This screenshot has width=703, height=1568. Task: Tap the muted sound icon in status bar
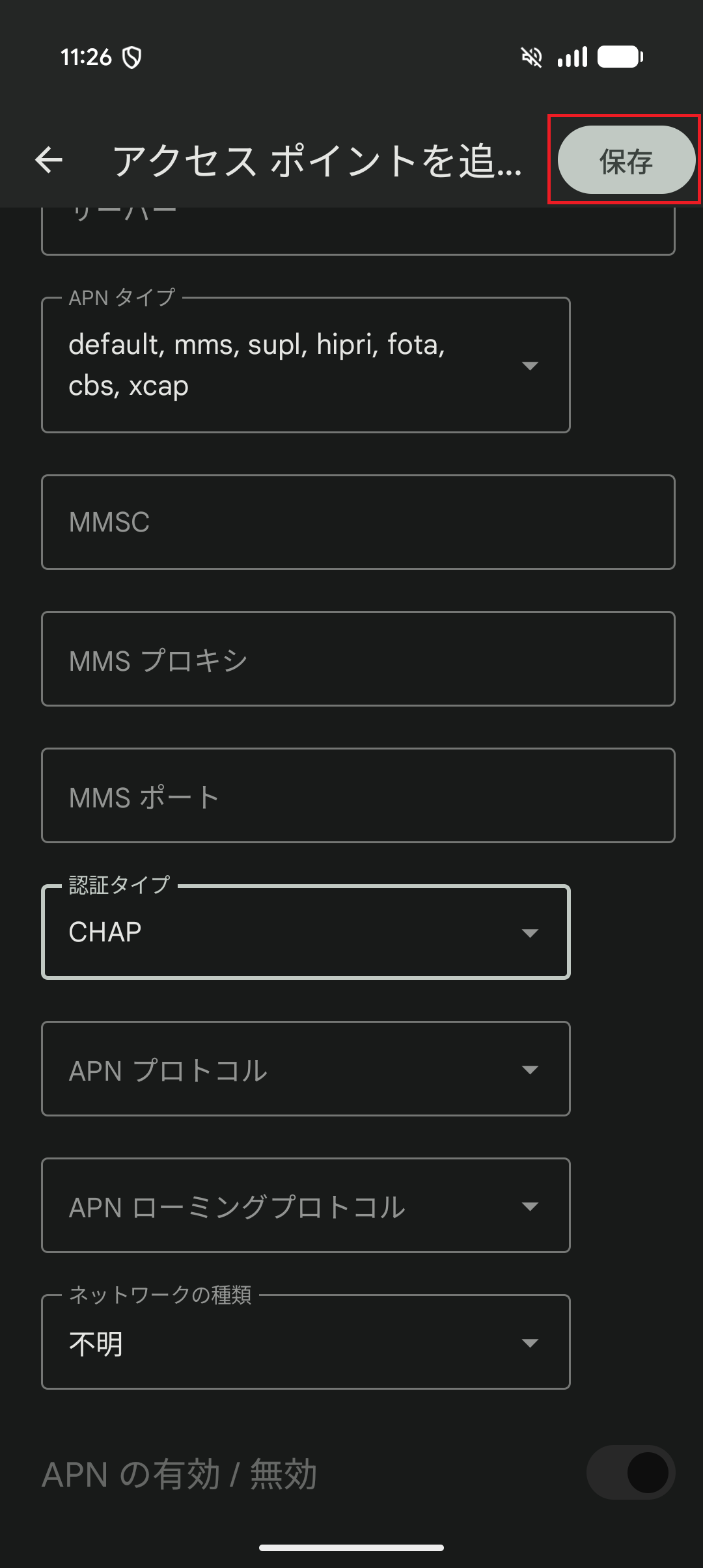(531, 57)
